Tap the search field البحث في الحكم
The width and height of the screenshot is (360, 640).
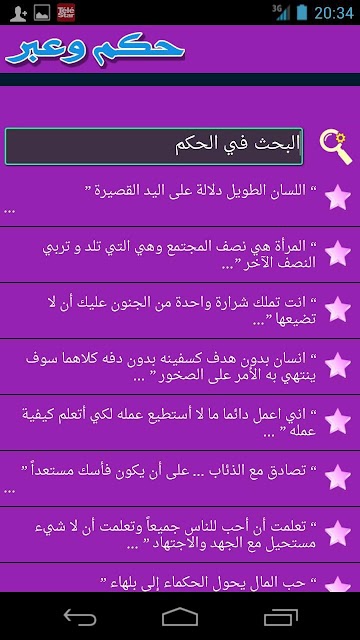tap(154, 147)
